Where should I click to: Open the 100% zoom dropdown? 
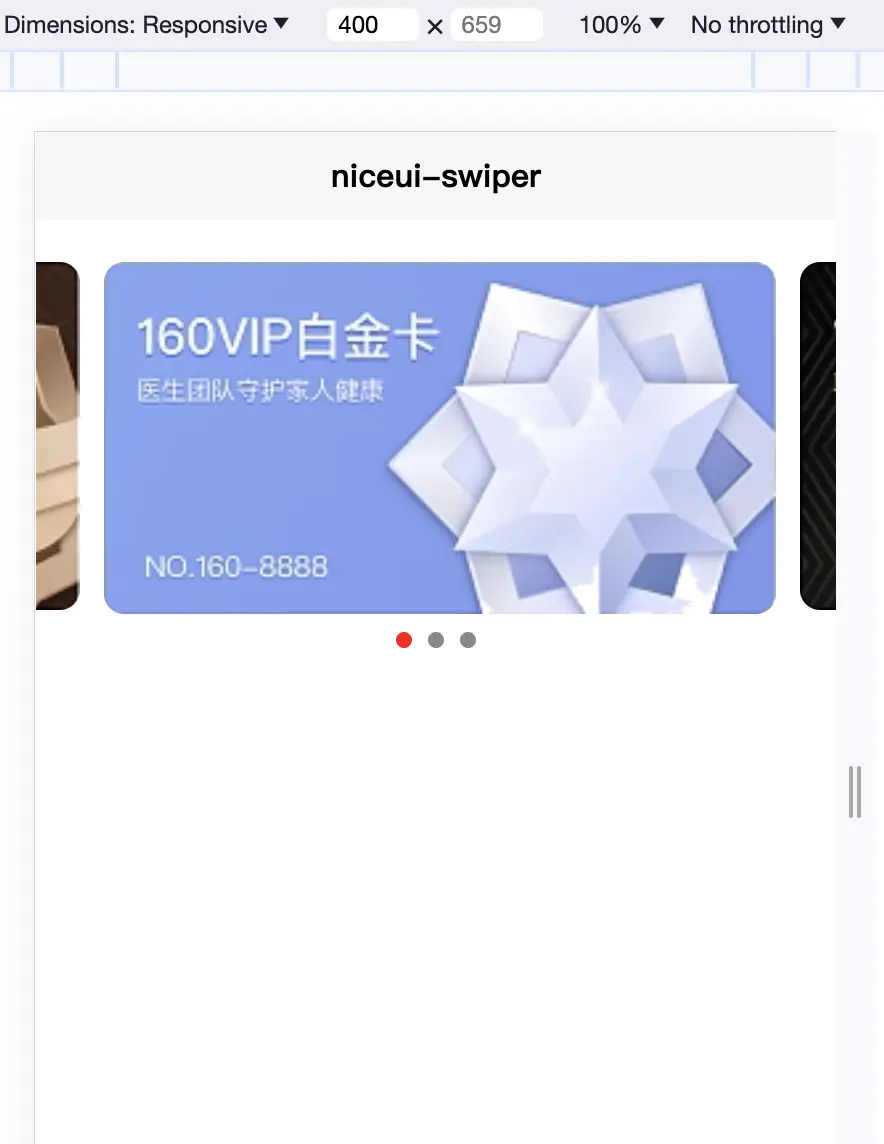click(621, 25)
